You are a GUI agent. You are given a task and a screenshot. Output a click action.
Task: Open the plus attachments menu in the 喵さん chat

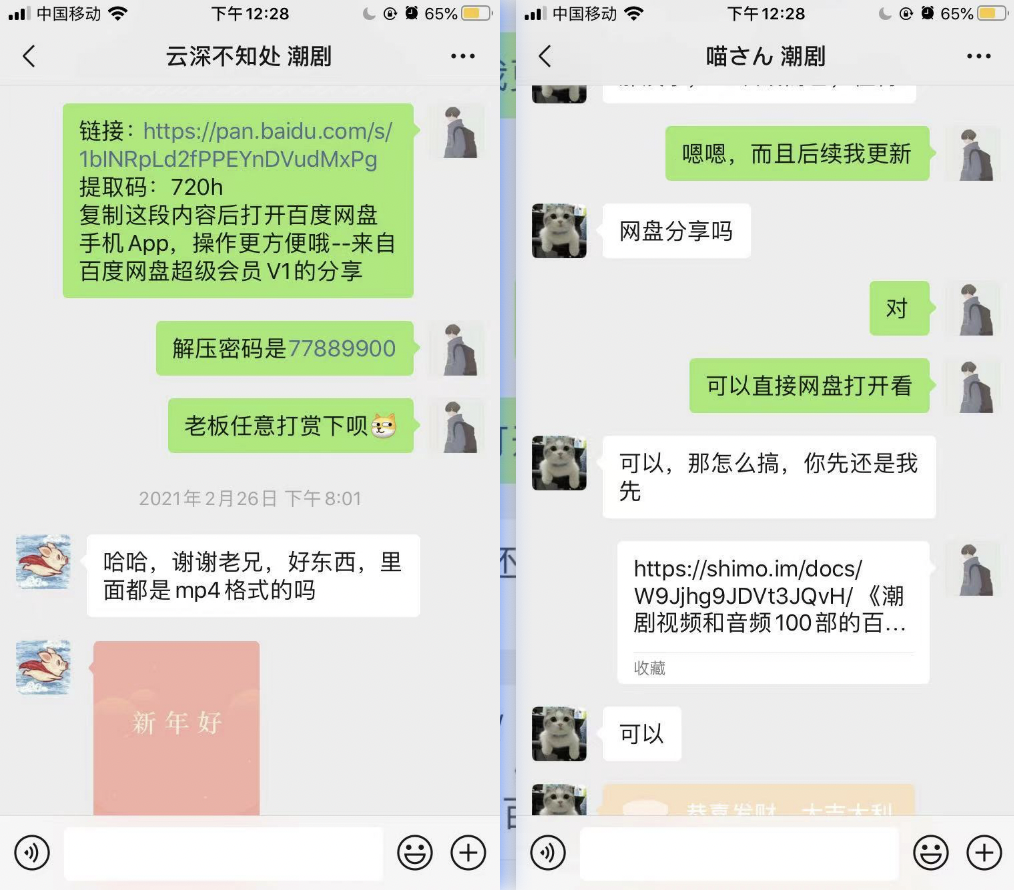(x=984, y=853)
